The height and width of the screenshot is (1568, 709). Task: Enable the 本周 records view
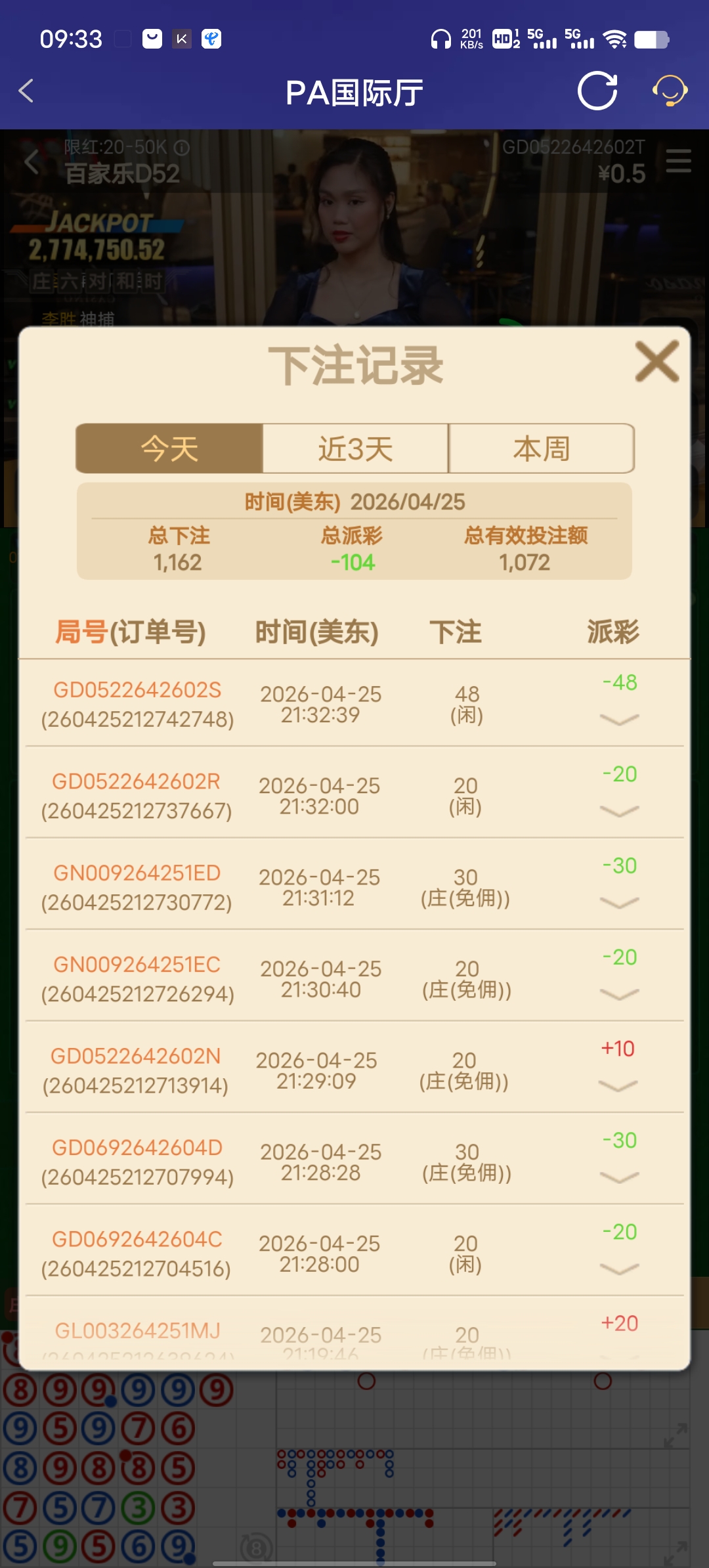pos(541,448)
